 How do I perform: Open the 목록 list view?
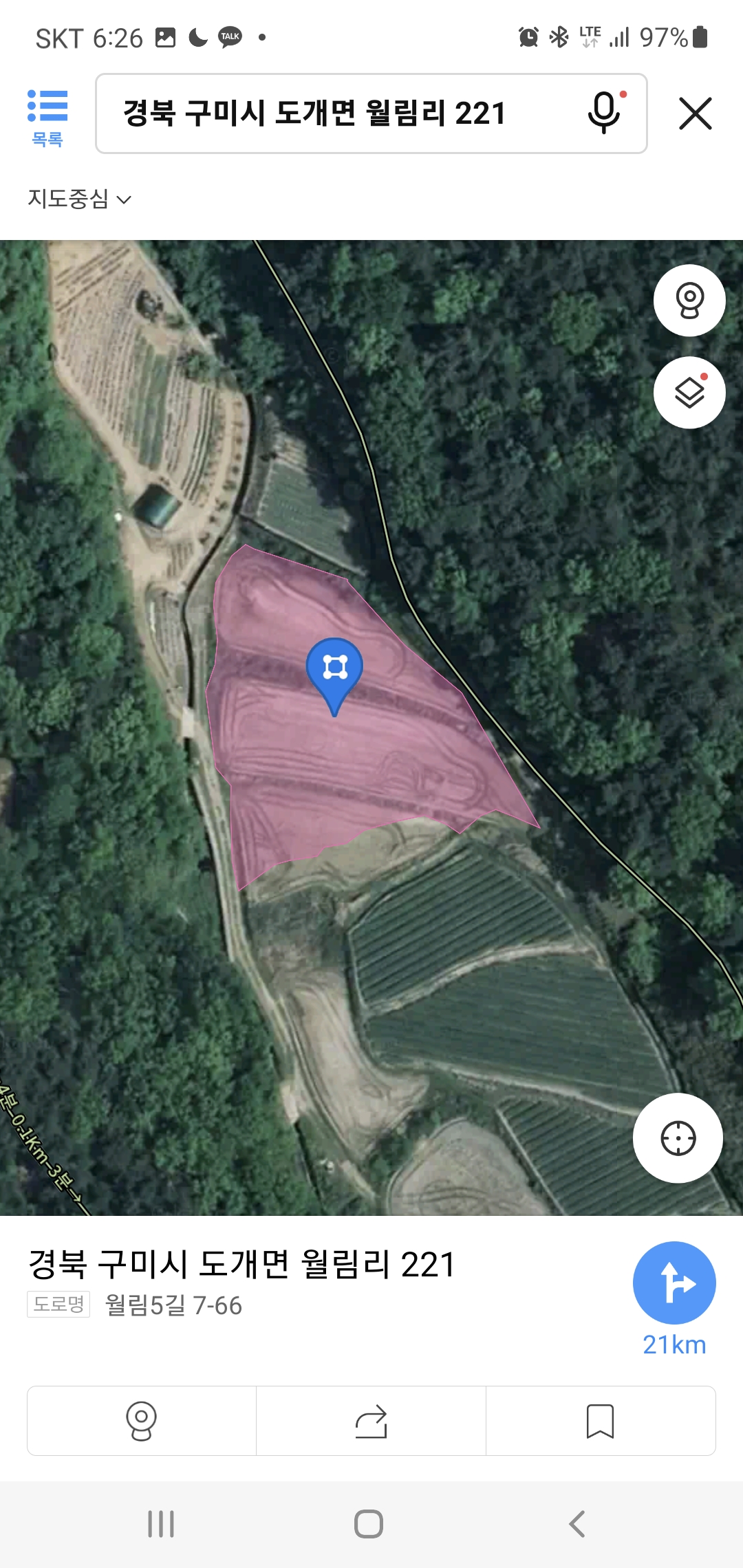pyautogui.click(x=47, y=117)
